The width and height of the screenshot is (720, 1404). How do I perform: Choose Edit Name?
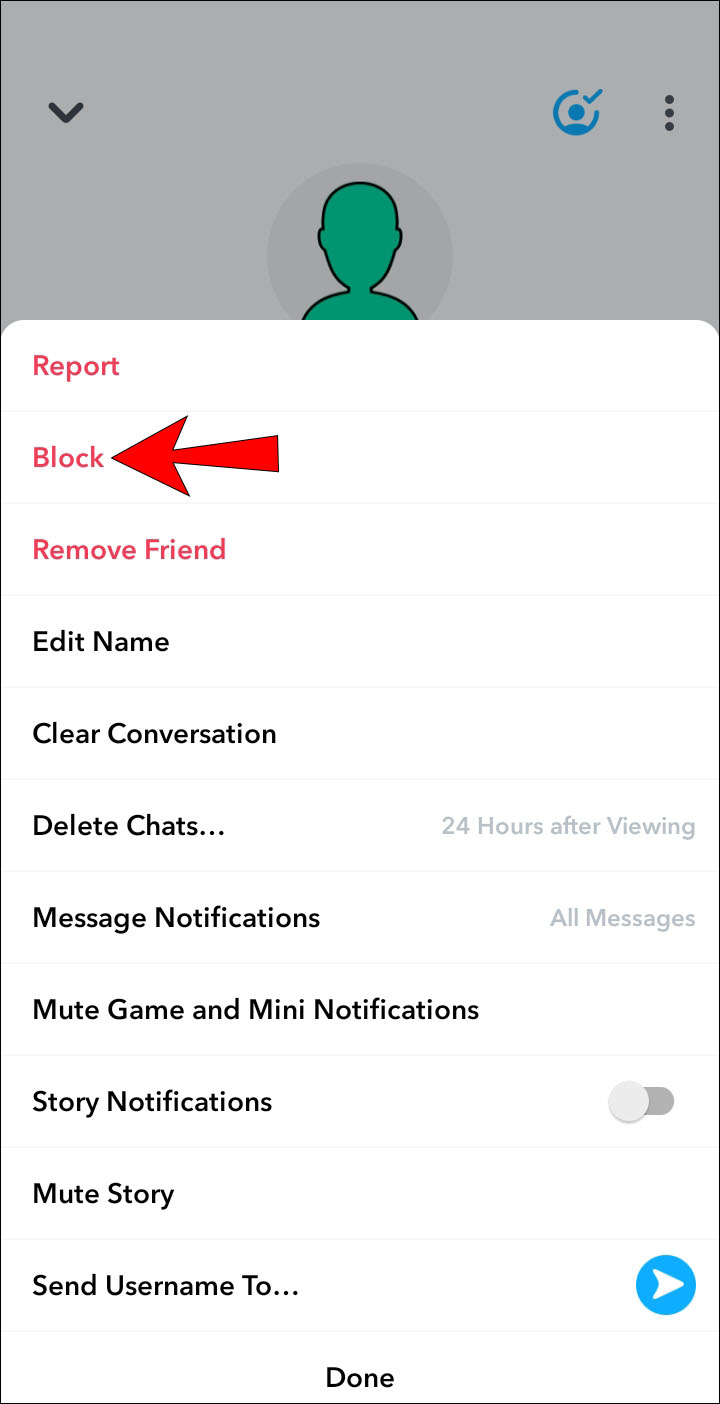tap(101, 642)
